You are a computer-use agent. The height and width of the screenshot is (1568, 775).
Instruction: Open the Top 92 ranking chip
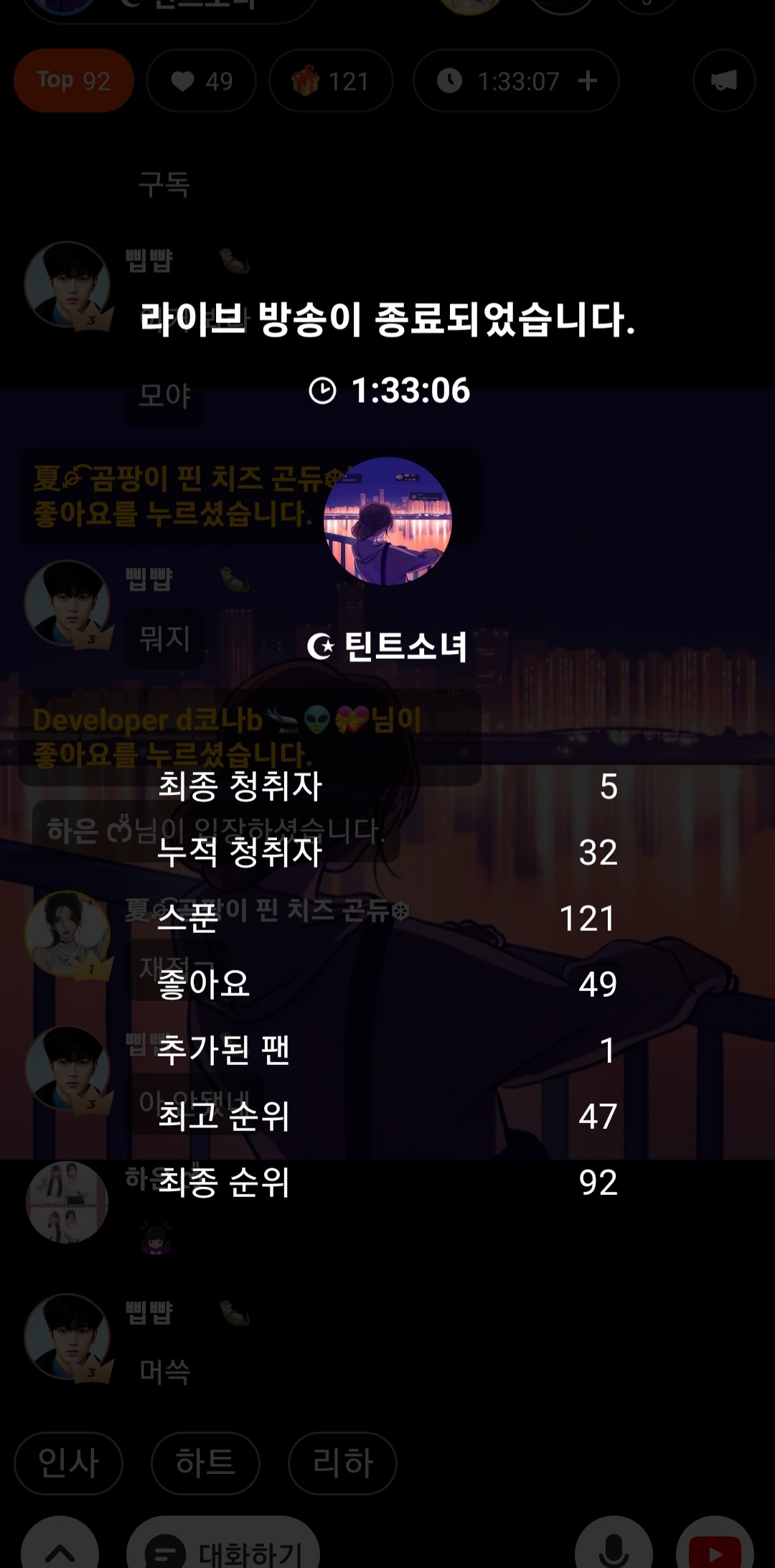74,80
